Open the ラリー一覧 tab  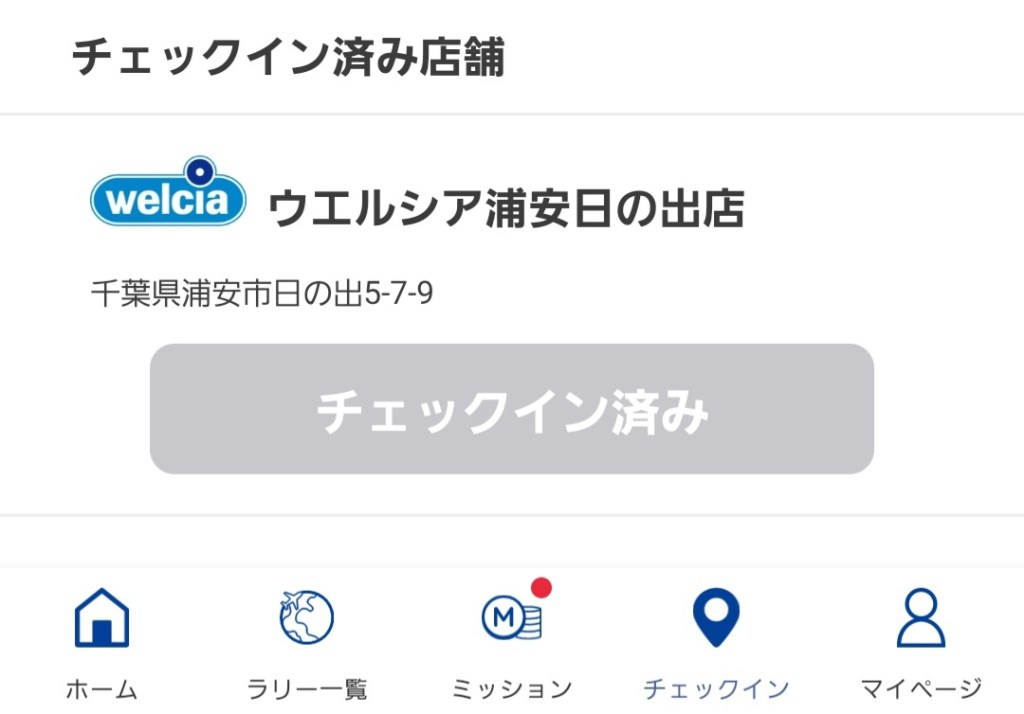[306, 640]
